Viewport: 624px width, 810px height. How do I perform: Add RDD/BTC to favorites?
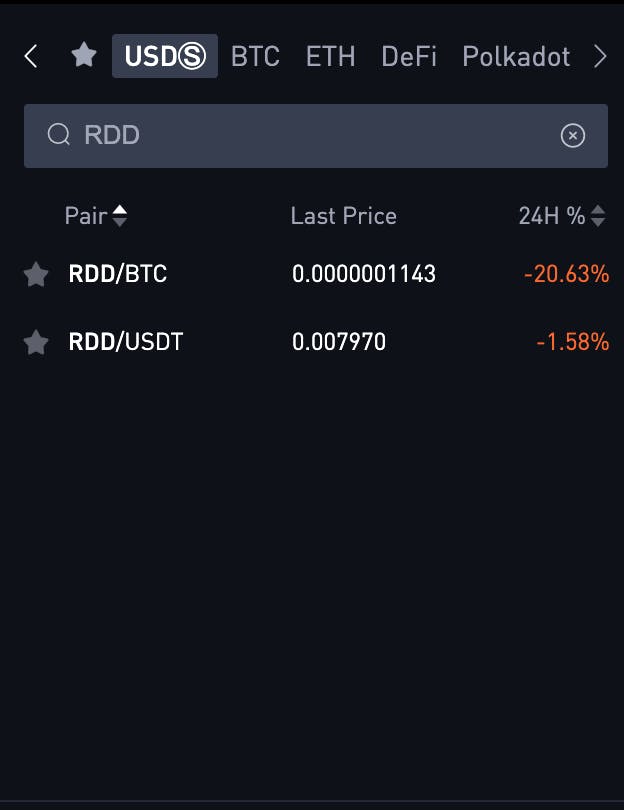(x=36, y=274)
